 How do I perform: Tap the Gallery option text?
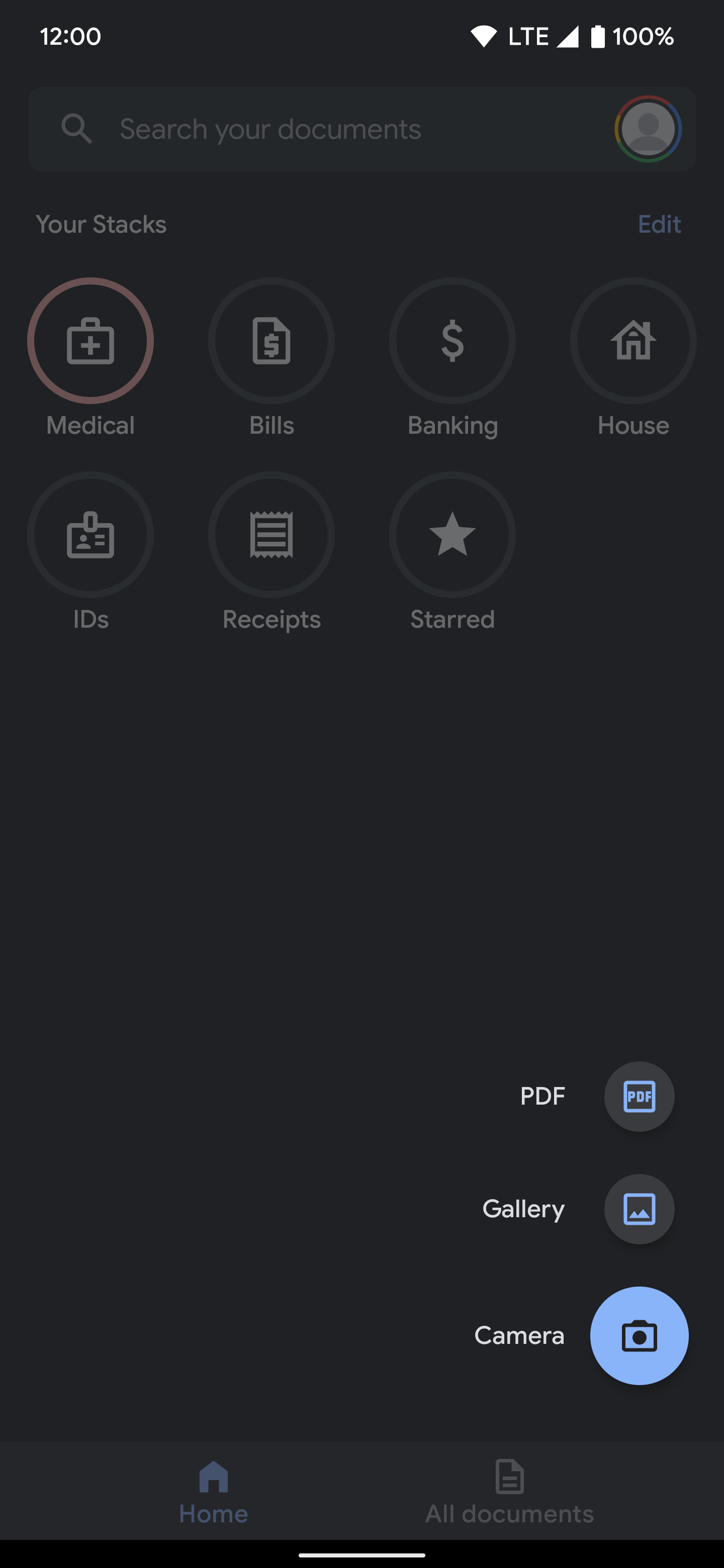[x=523, y=1209]
